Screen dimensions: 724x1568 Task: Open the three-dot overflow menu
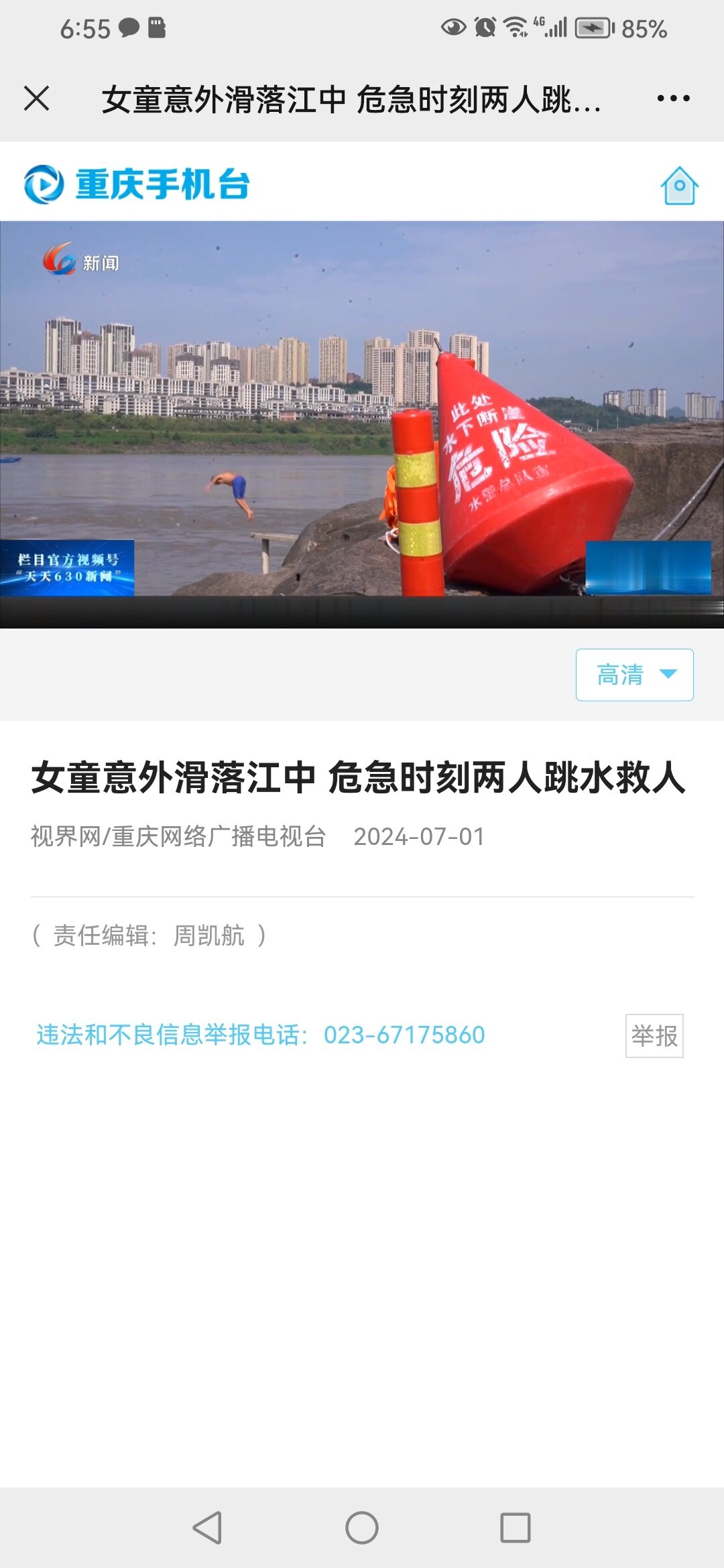673,99
